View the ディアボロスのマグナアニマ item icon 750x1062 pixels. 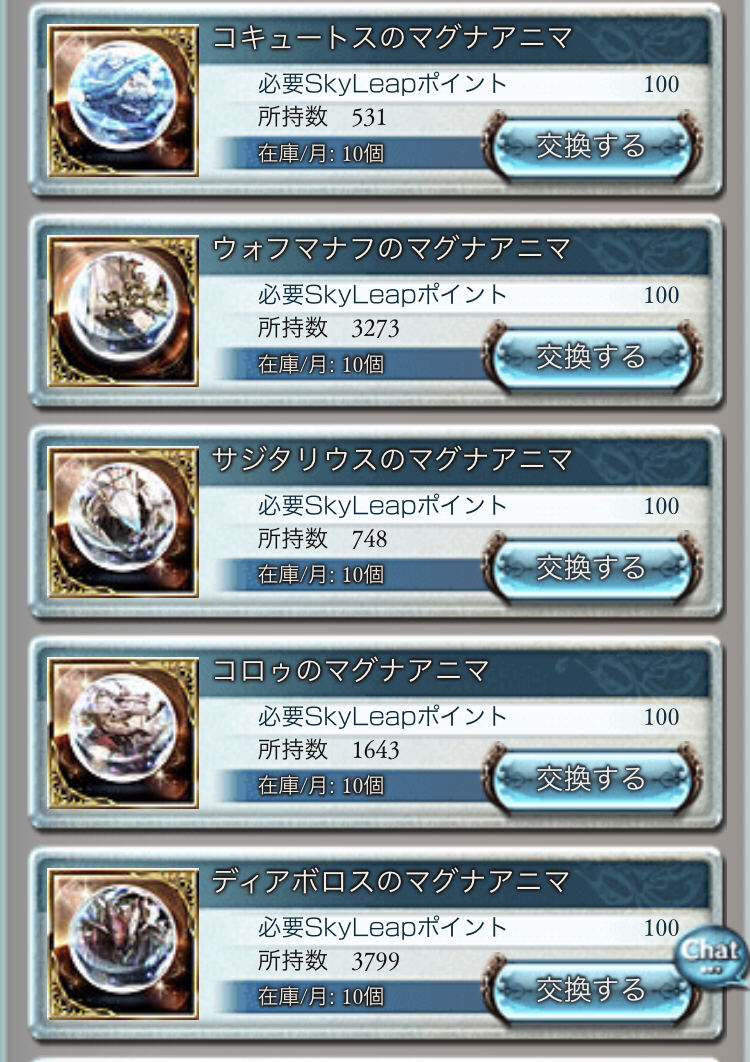123,945
